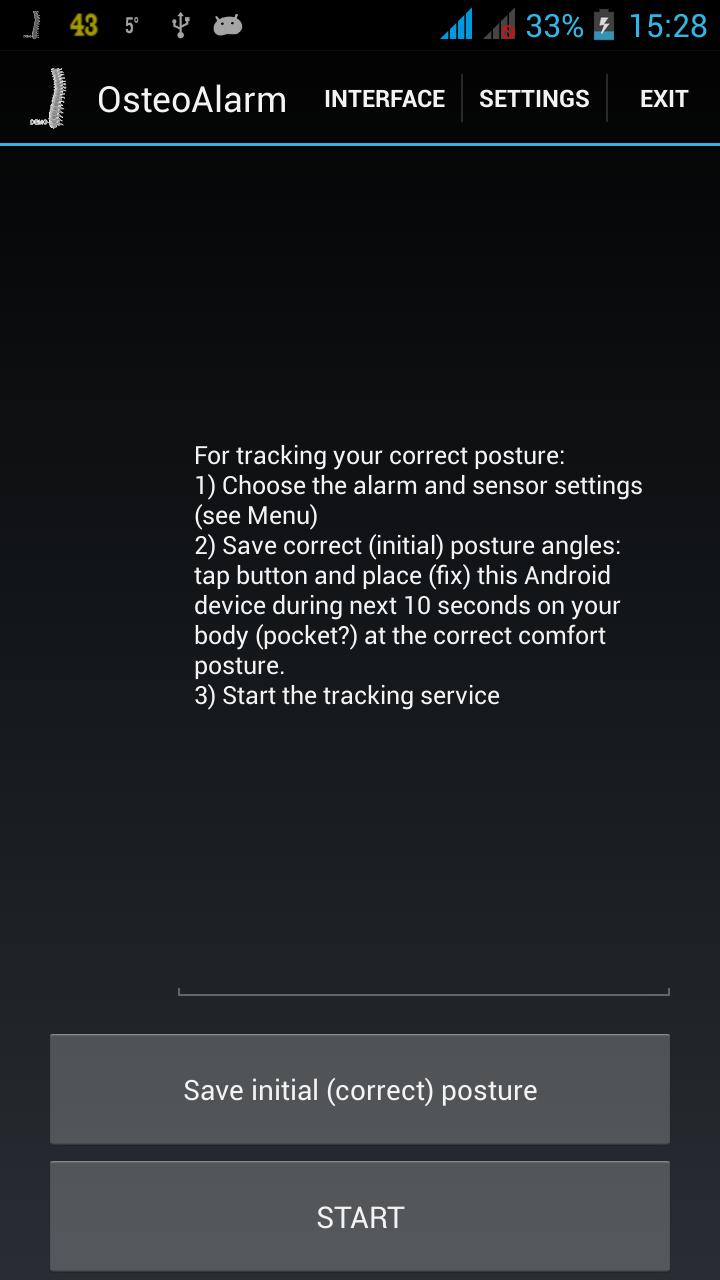Save initial (correct) posture
The image size is (720, 1280).
pyautogui.click(x=360, y=1089)
